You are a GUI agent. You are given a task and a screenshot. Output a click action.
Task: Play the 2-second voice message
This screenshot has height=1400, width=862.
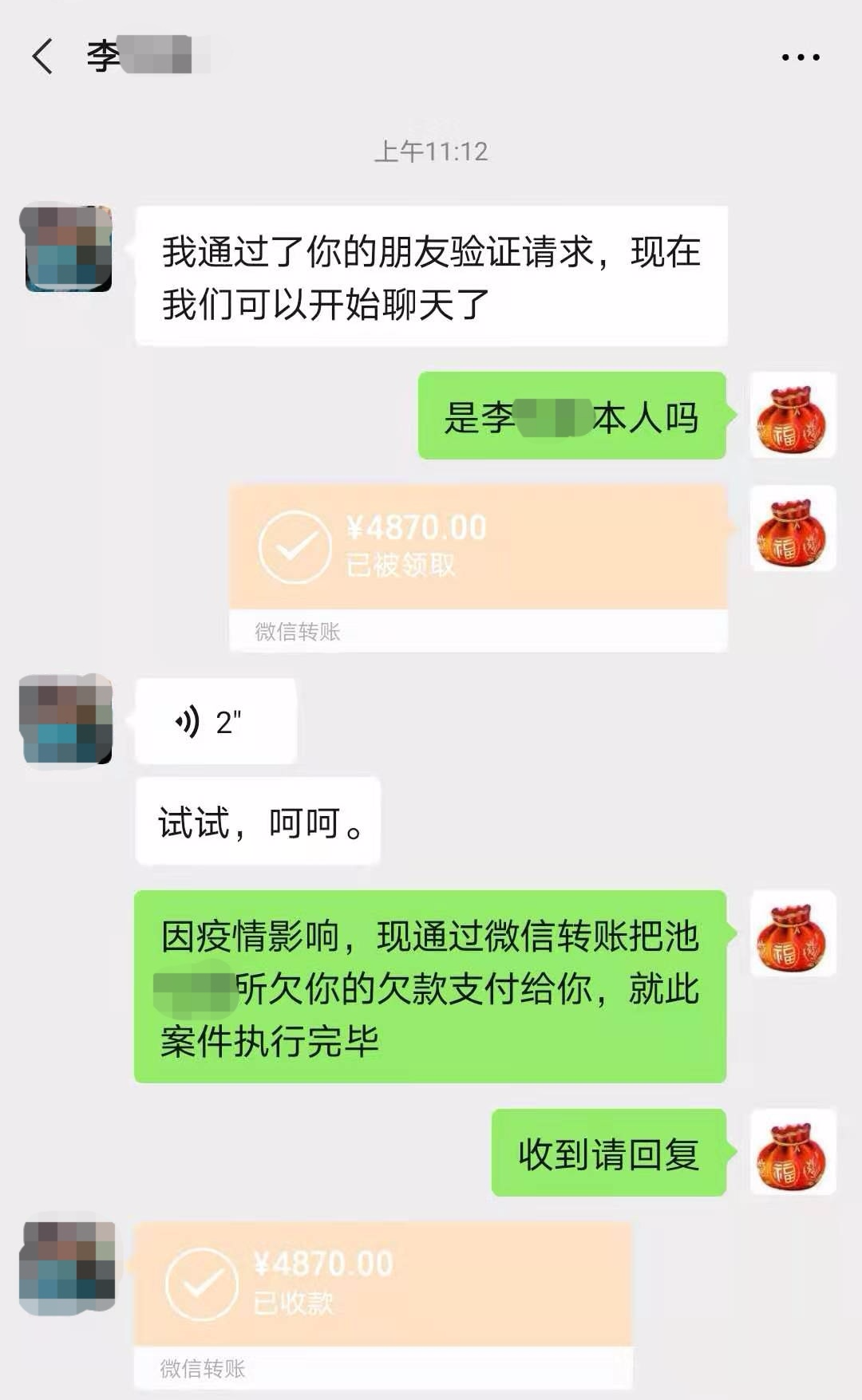215,722
